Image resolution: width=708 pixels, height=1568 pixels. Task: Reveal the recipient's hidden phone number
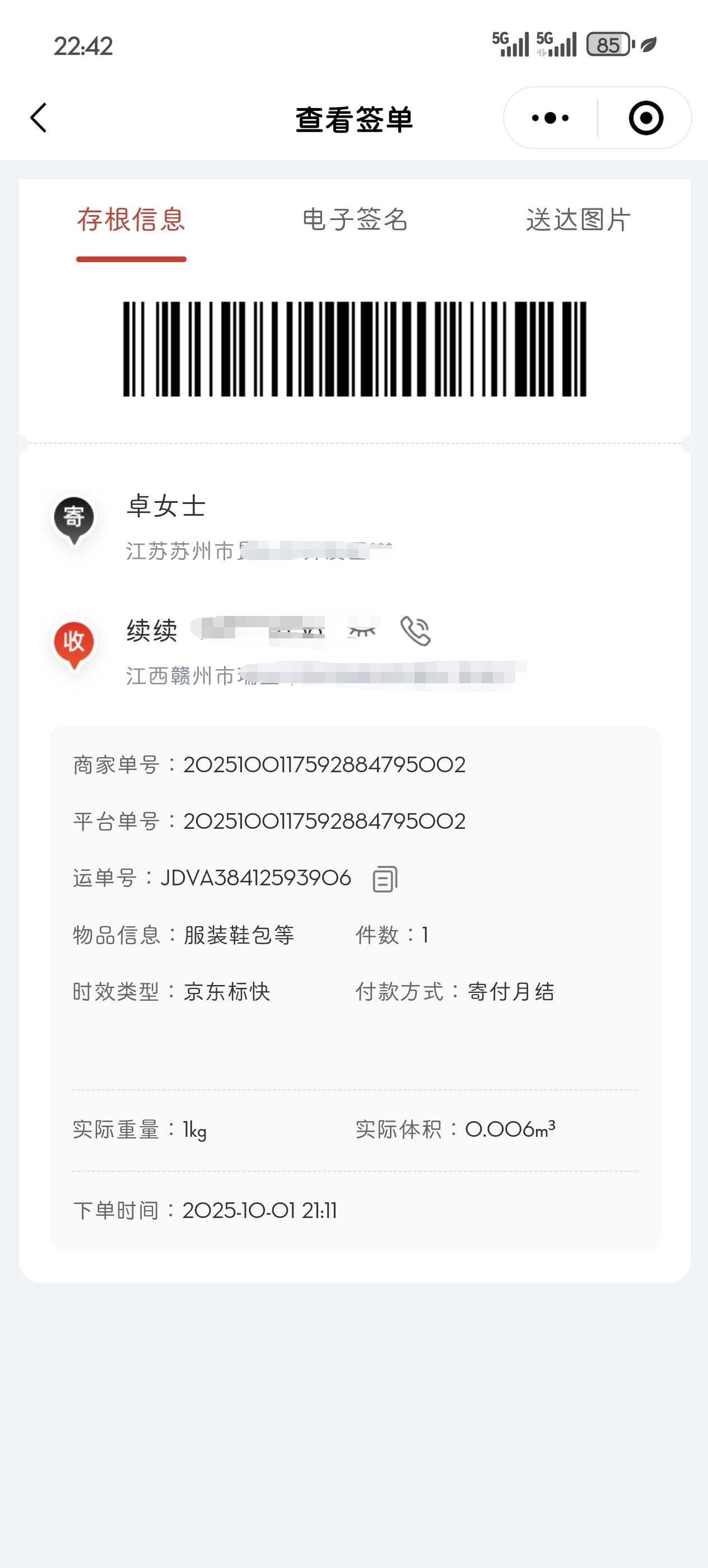tap(362, 631)
